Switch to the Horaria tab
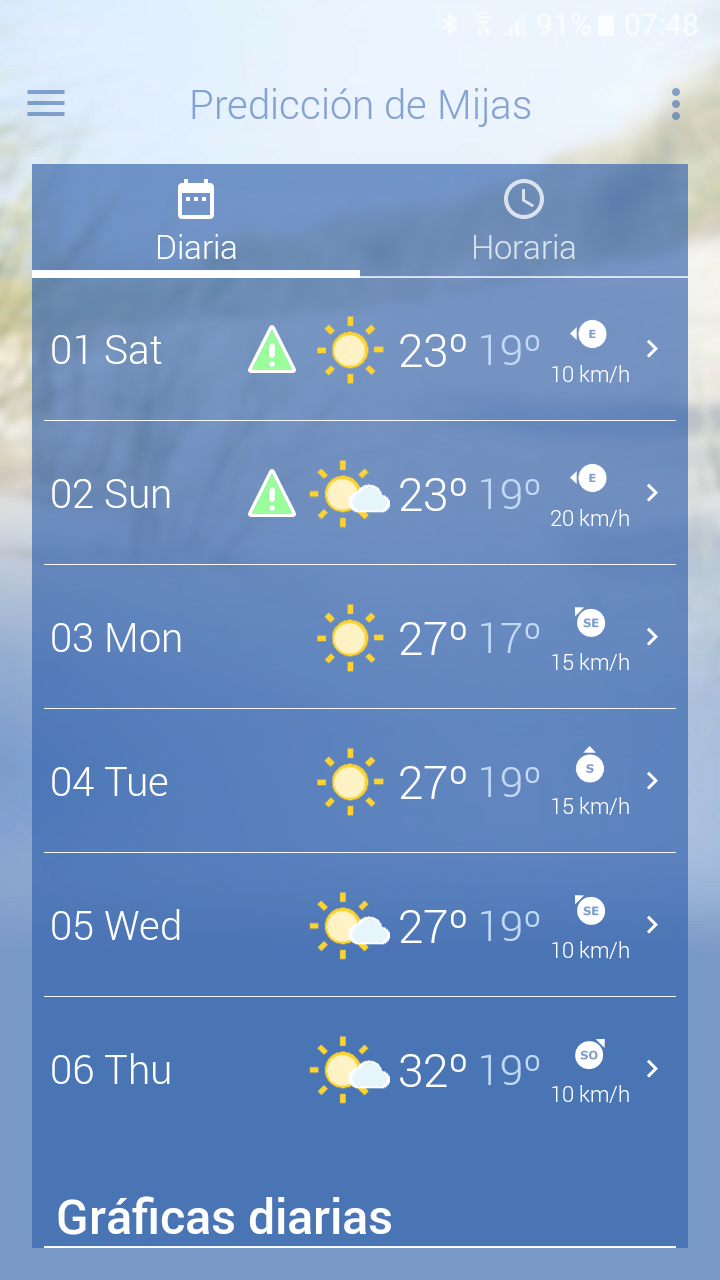Image resolution: width=720 pixels, height=1280 pixels. point(524,221)
